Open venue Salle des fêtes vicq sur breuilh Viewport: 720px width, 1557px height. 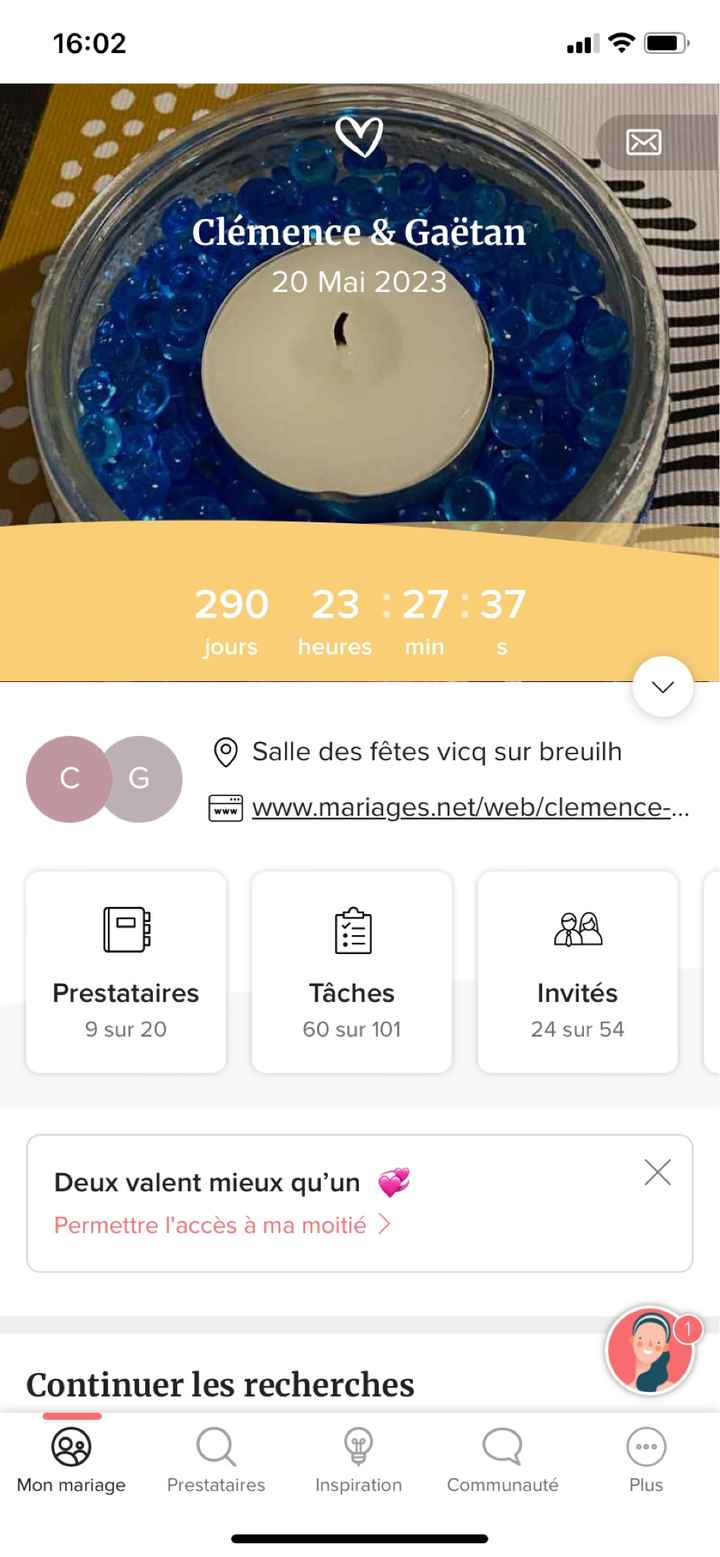click(x=436, y=751)
